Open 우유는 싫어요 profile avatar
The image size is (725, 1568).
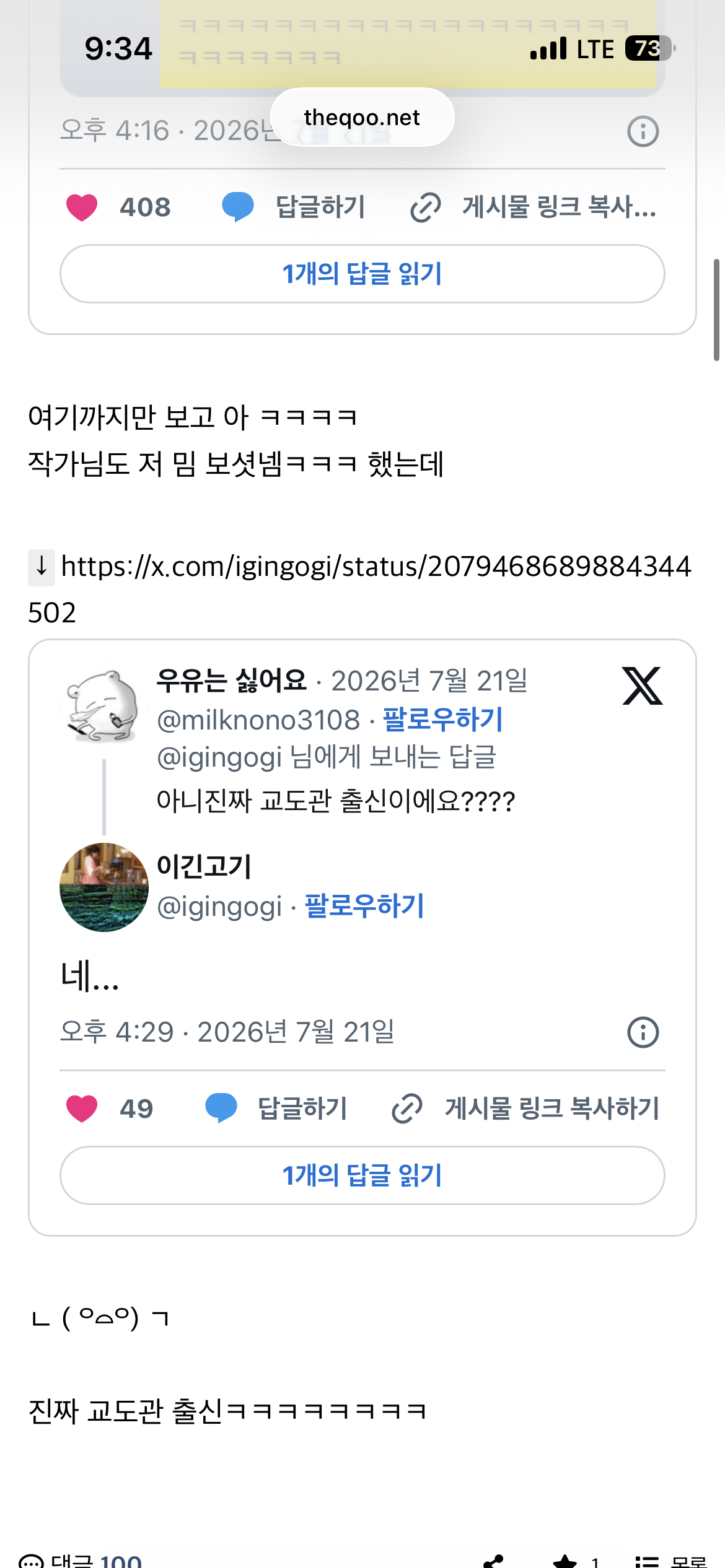click(x=102, y=706)
